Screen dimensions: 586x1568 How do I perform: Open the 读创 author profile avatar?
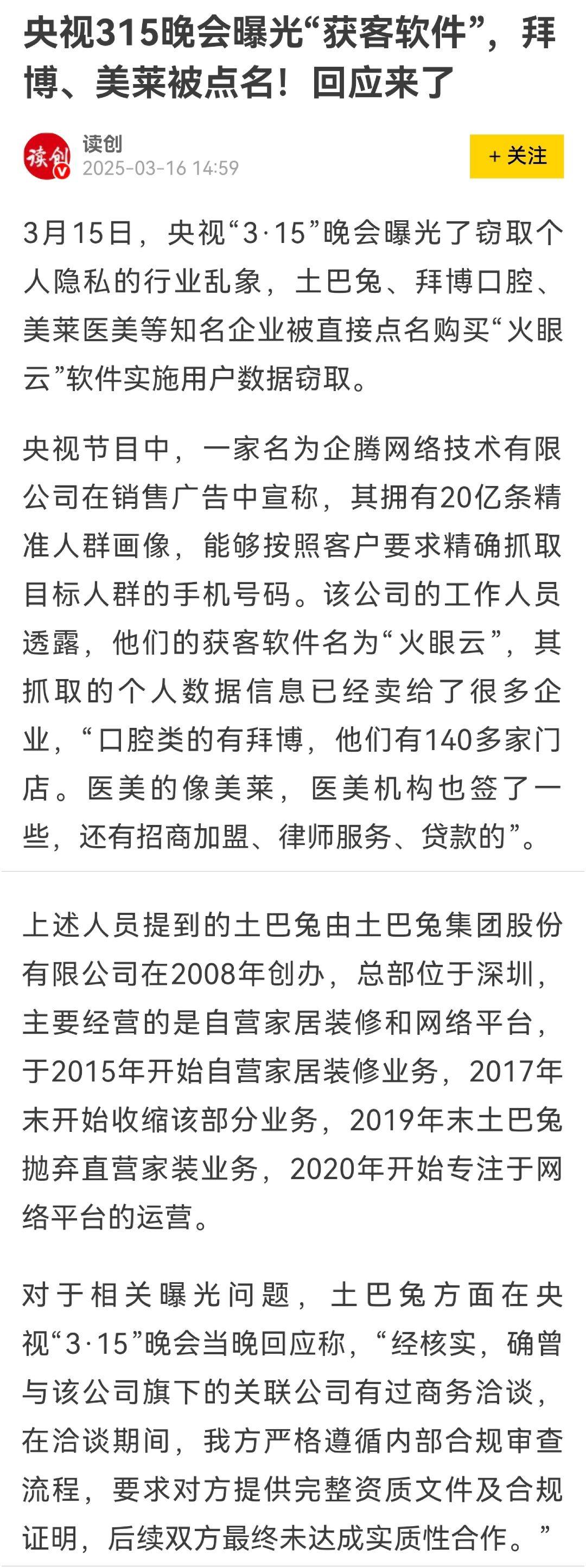(47, 156)
